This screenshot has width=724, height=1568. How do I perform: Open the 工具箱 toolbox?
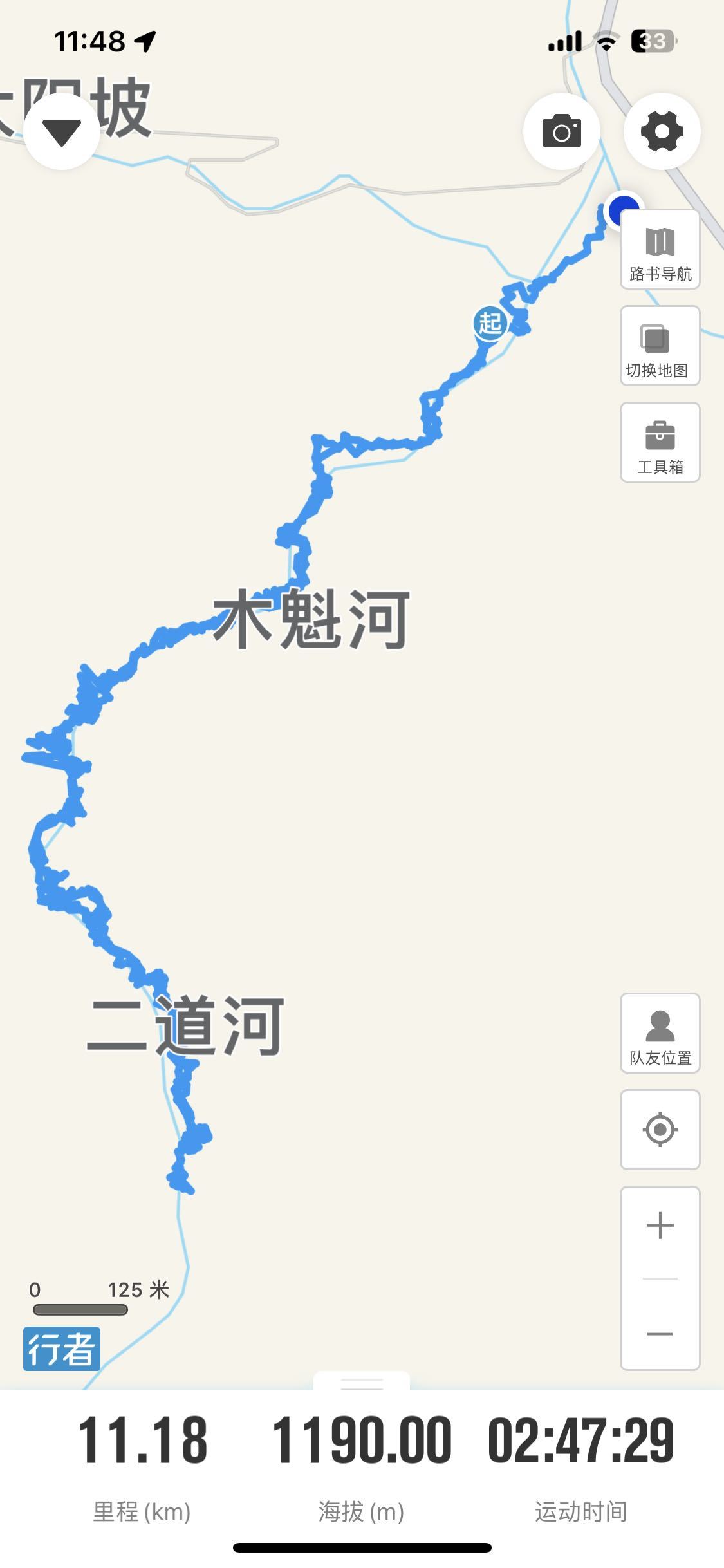click(660, 443)
